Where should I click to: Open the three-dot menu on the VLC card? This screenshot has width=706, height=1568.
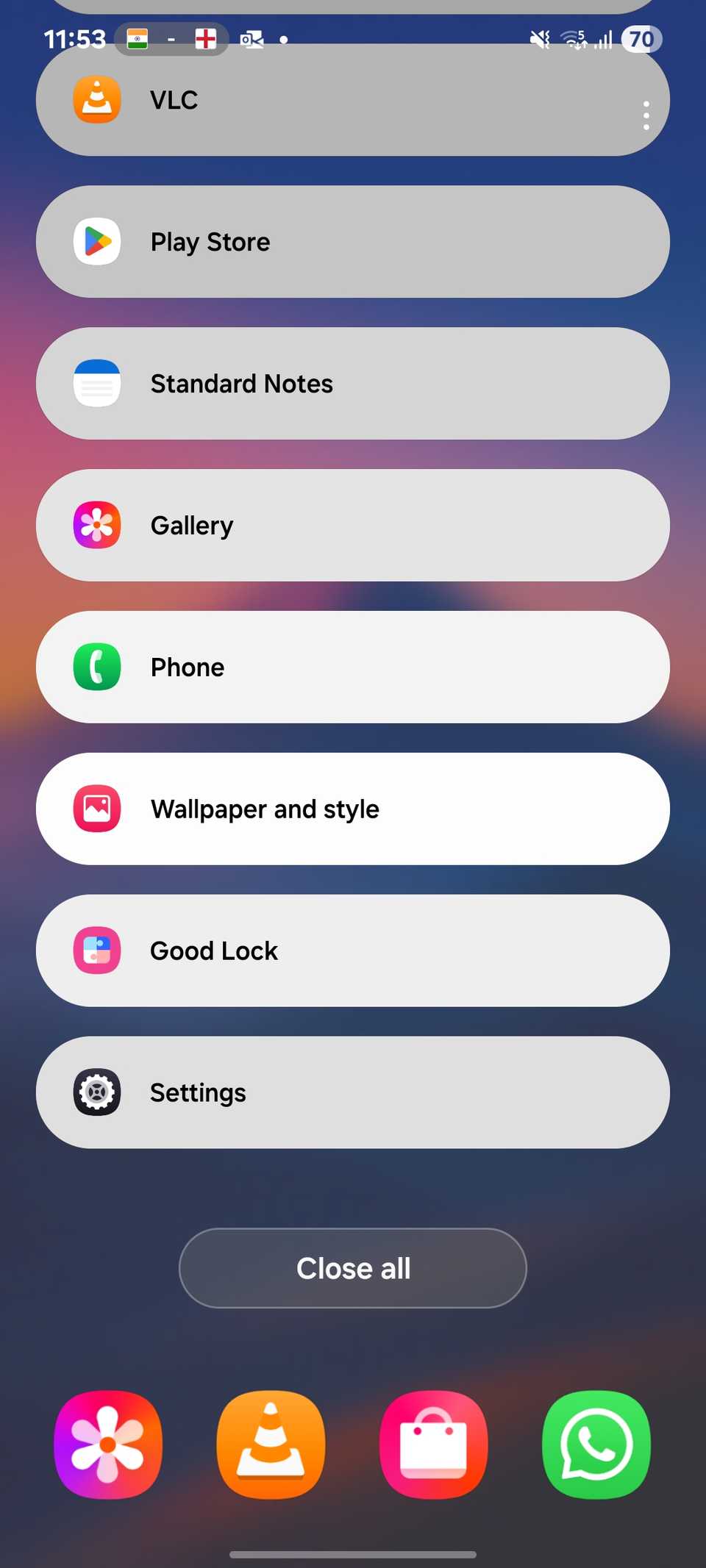click(646, 115)
